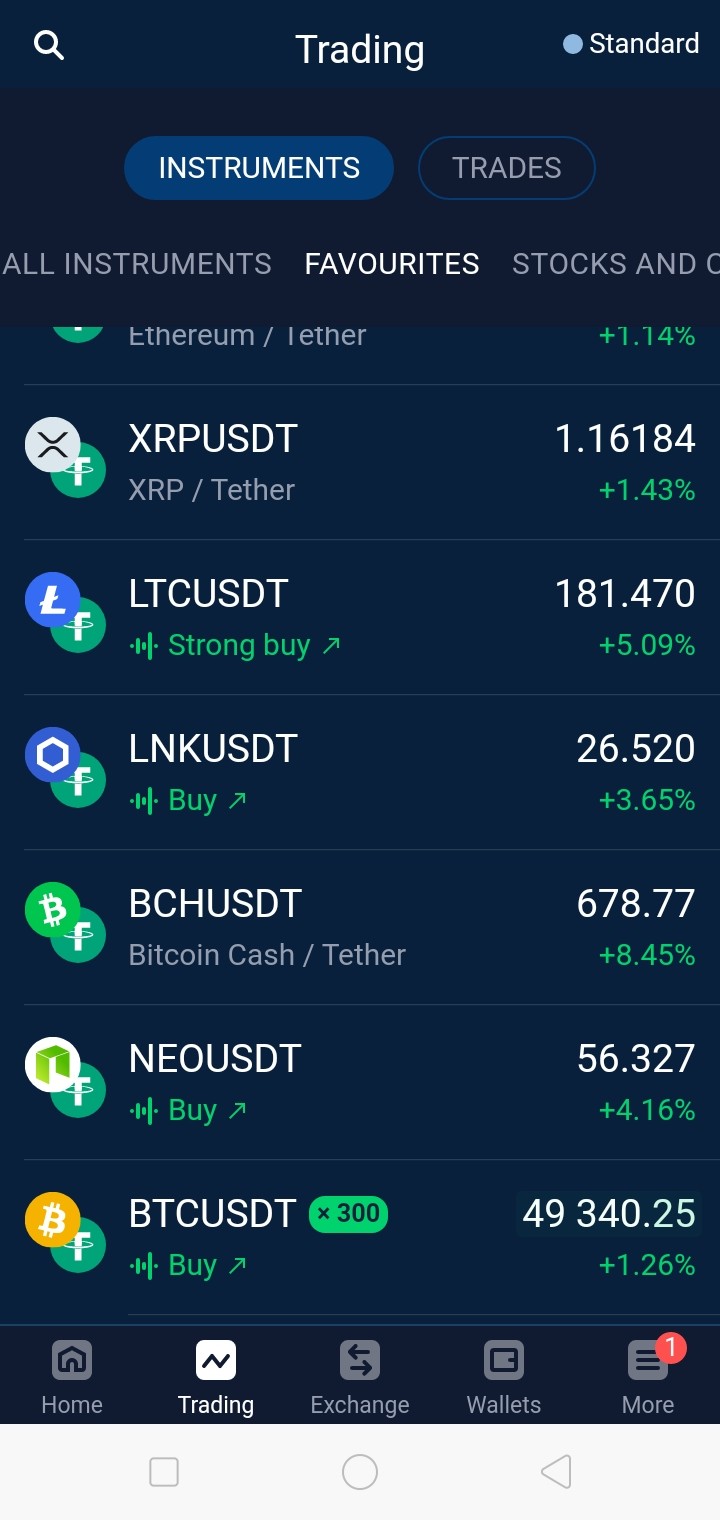Switch to the Trades segment
The height and width of the screenshot is (1520, 720).
[x=506, y=168]
